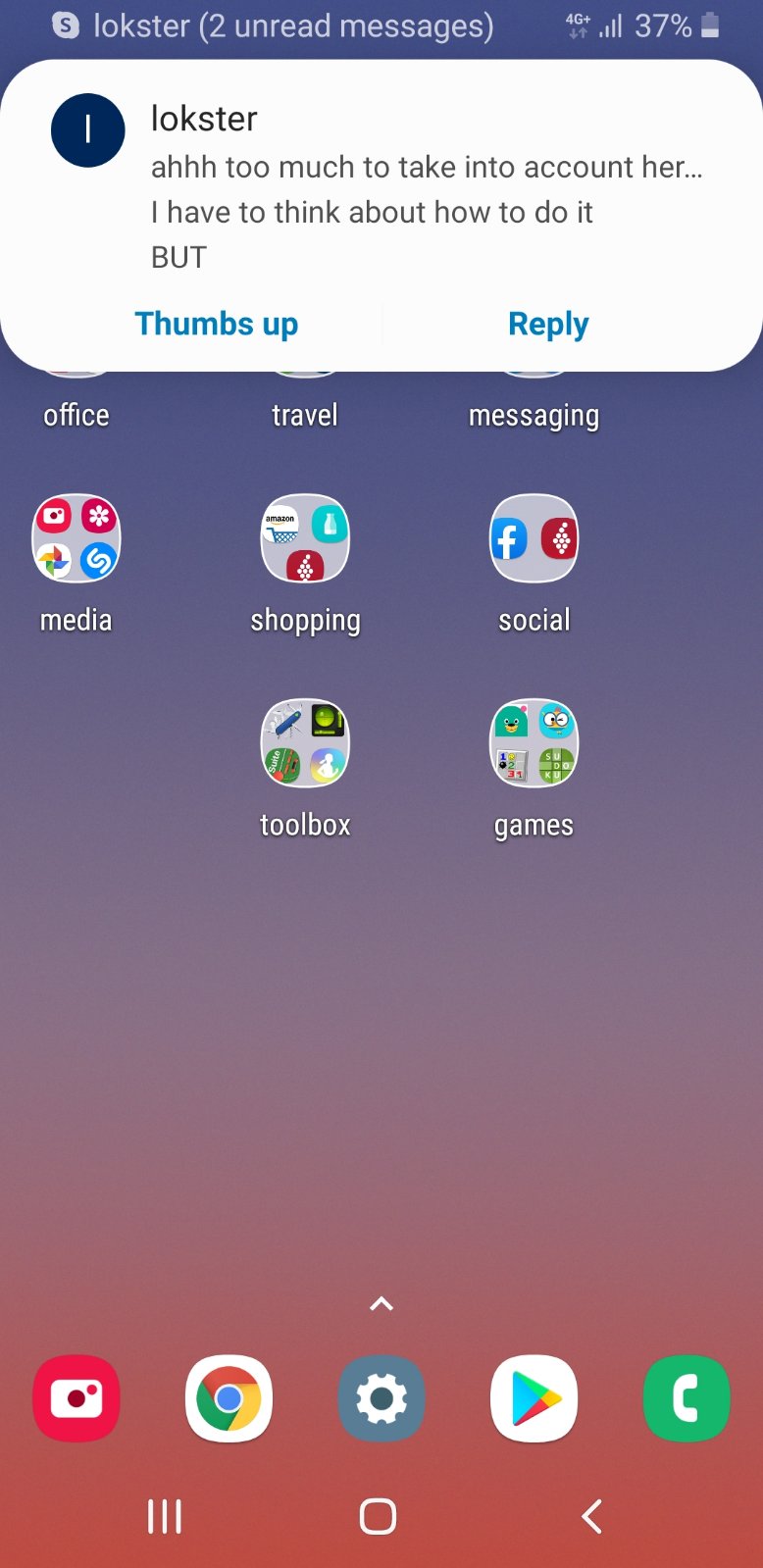Screen dimensions: 763x1568
Task: Open the games folder with Sudoku
Action: pyautogui.click(x=534, y=742)
